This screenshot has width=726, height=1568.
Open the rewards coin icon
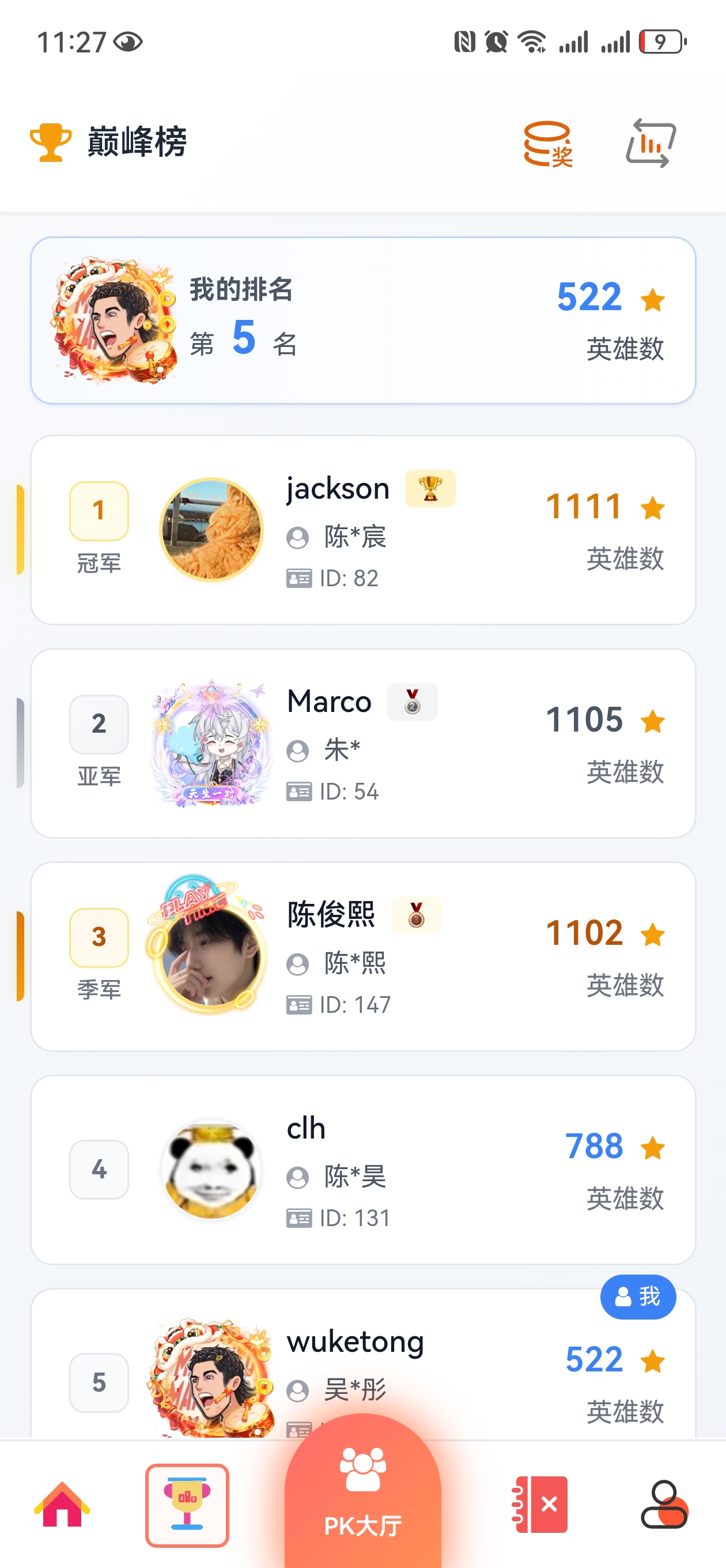tap(547, 144)
